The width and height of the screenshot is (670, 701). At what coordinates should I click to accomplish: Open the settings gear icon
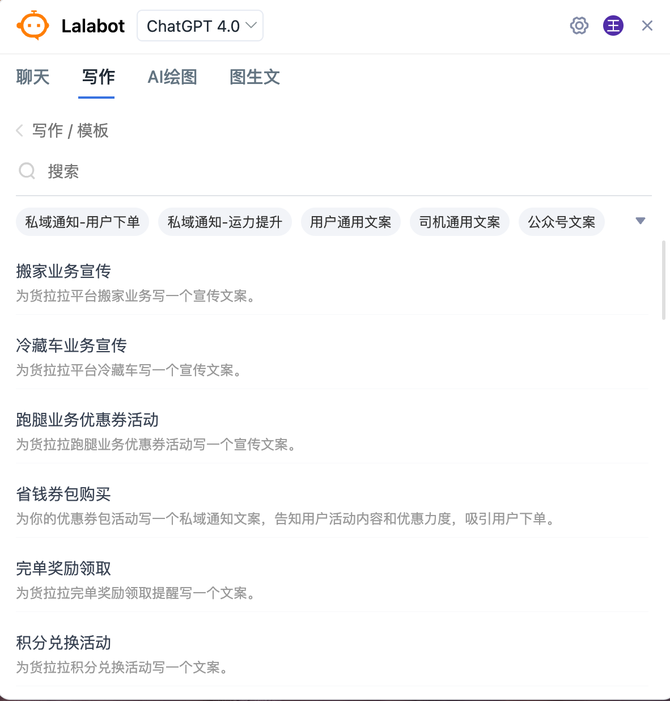coord(579,25)
